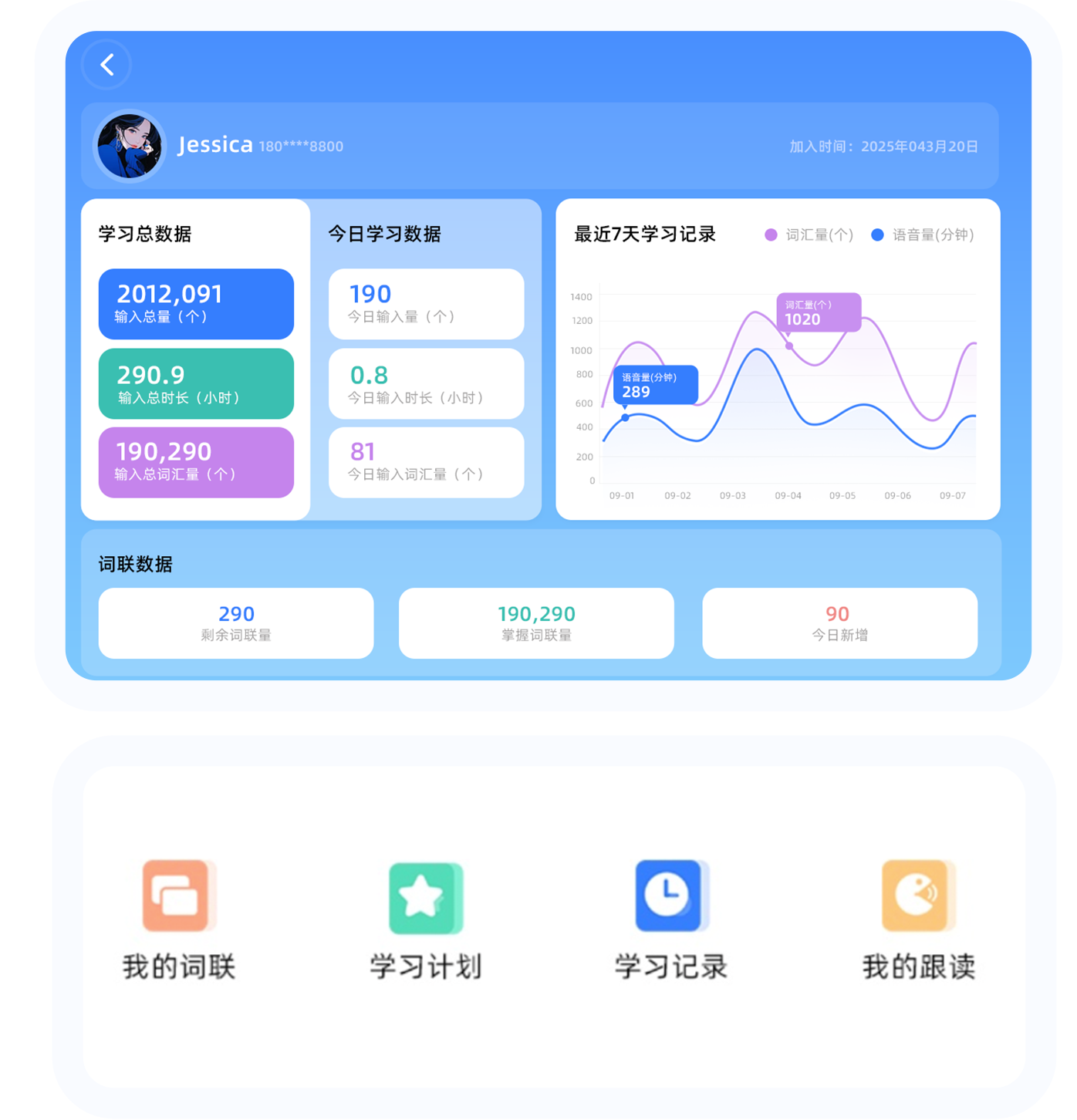
Task: Toggle 词汇量(个) legend in the chart
Action: [809, 235]
